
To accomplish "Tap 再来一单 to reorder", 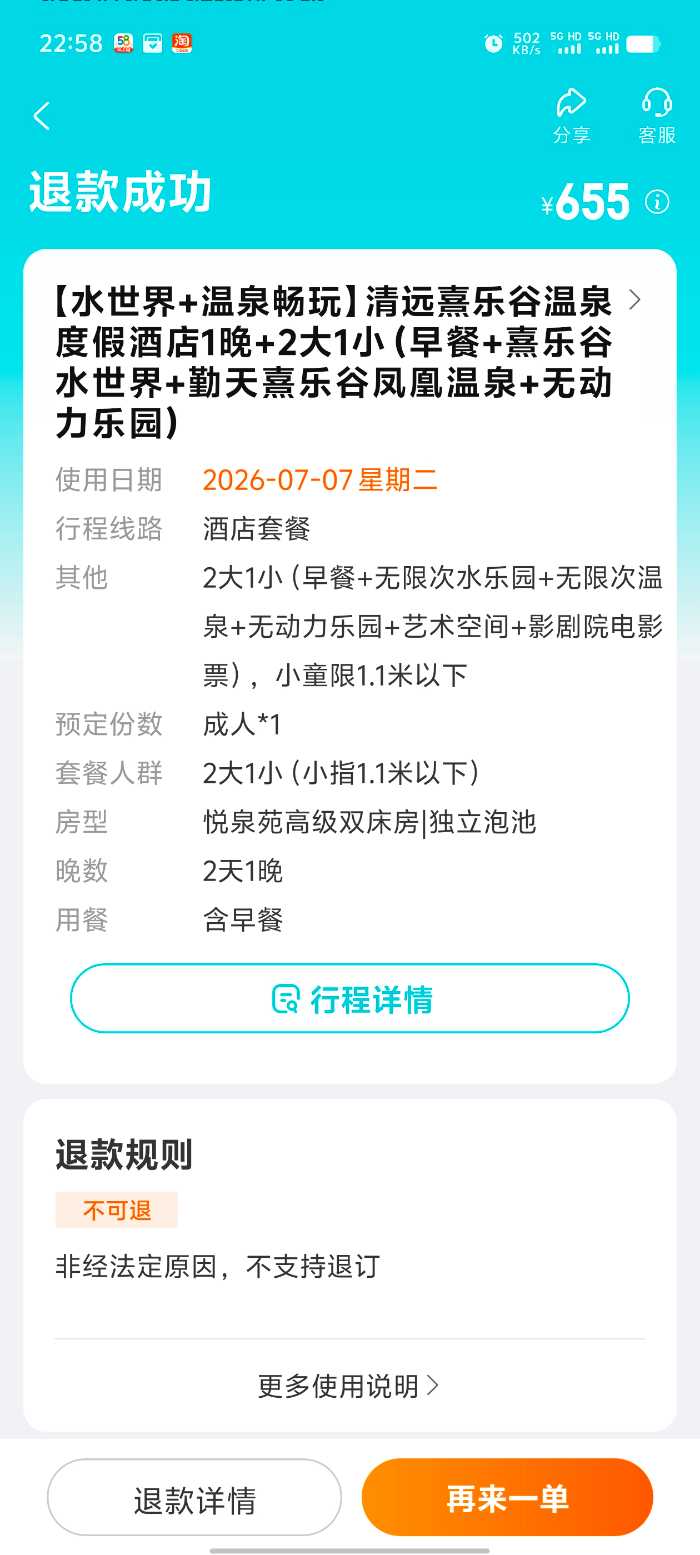I will coord(507,1498).
